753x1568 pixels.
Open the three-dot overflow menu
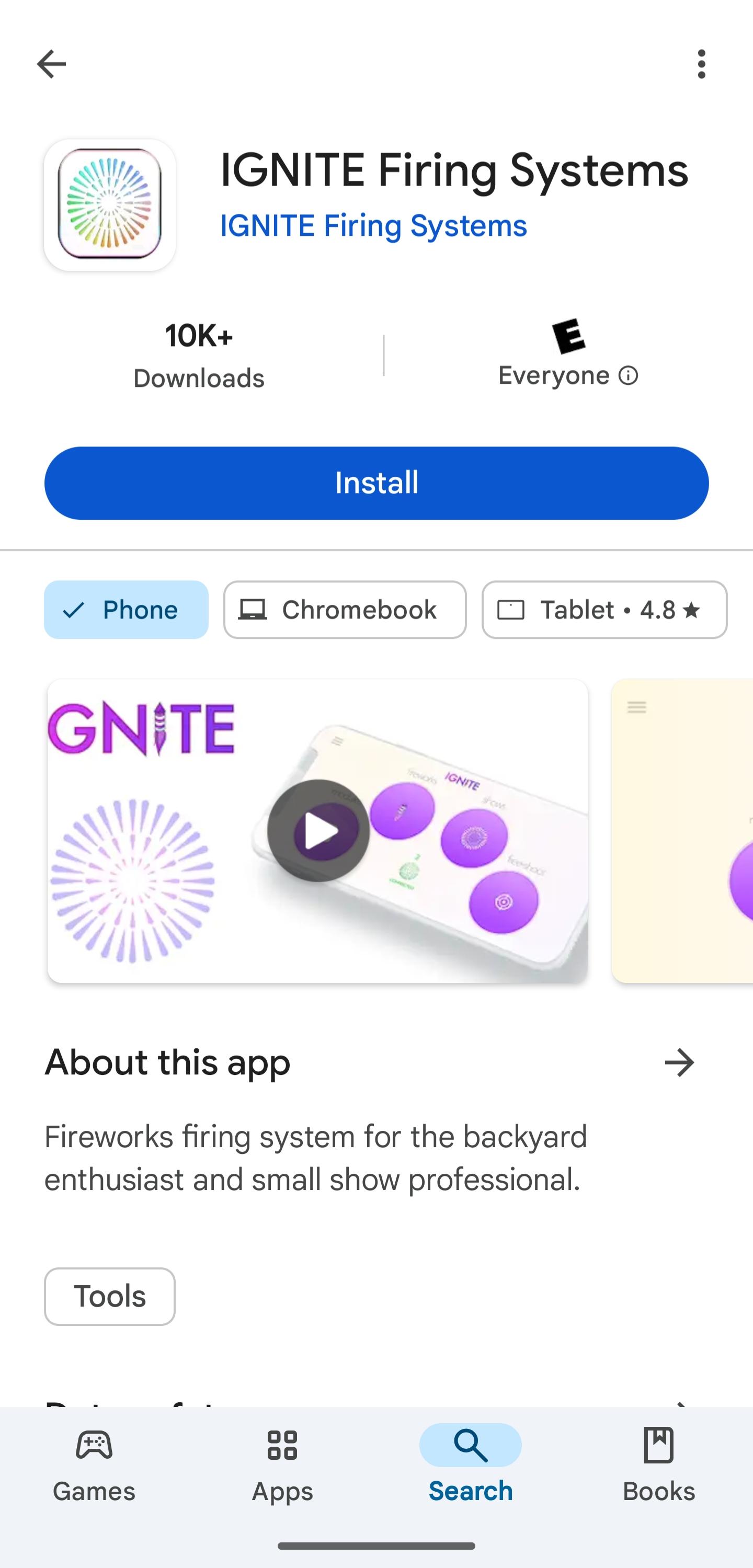(x=701, y=64)
